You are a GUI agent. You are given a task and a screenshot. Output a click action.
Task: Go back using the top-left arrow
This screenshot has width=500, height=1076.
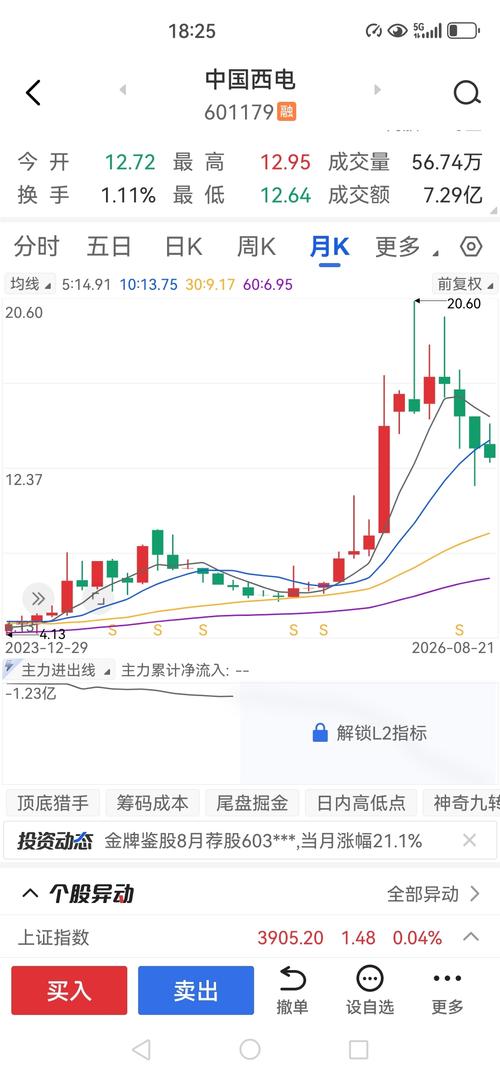pyautogui.click(x=33, y=93)
